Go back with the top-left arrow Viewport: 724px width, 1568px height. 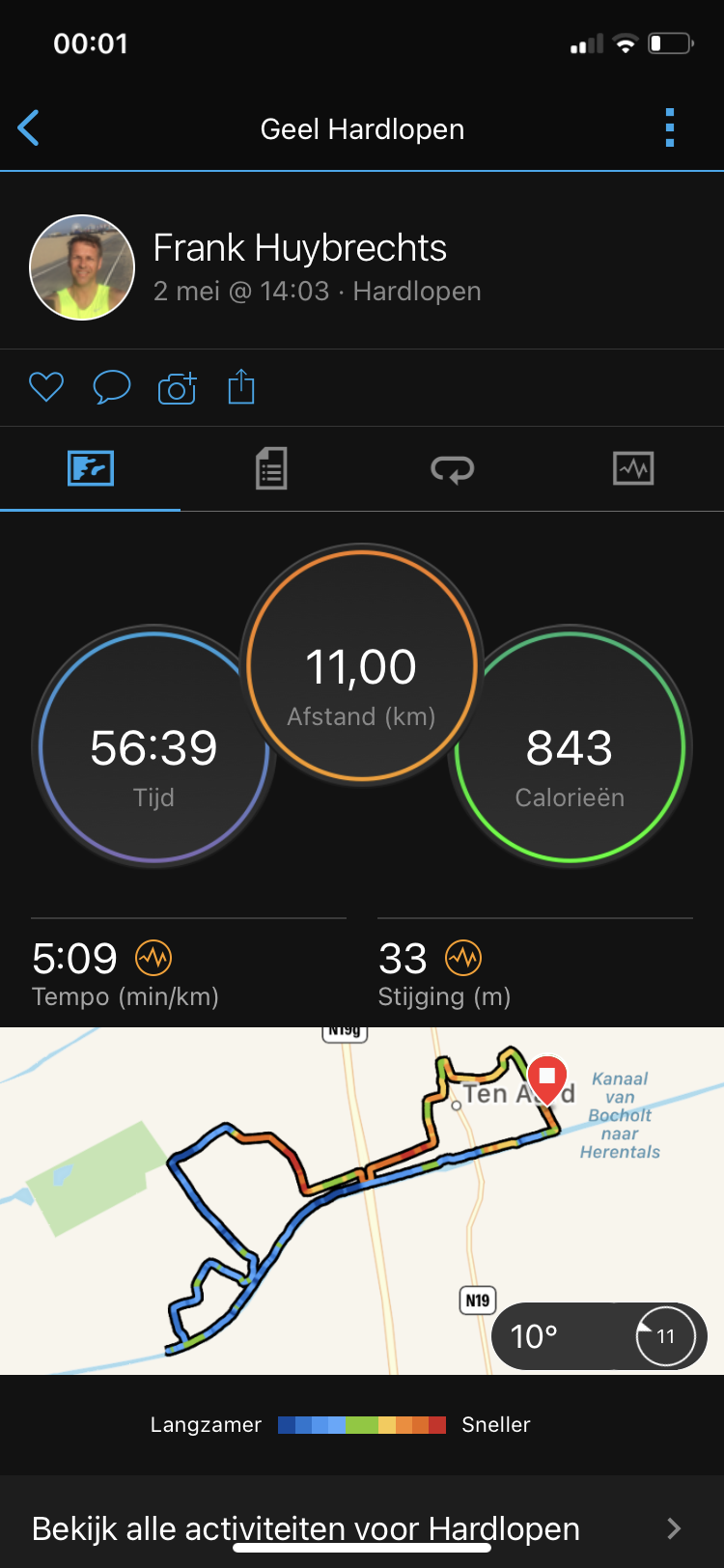tap(29, 127)
